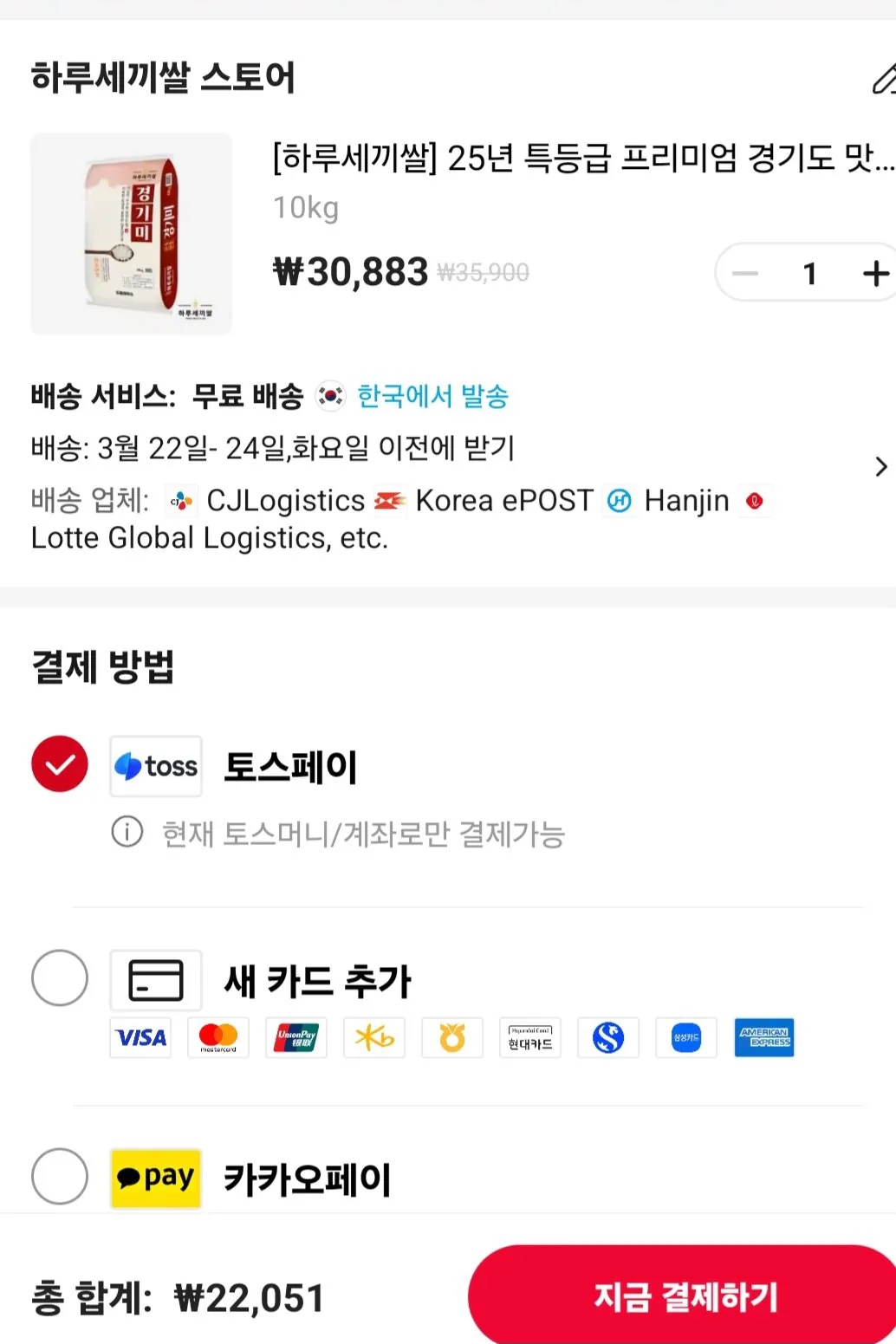This screenshot has height=1344, width=896.
Task: Select the KB Kookmin card icon
Action: click(374, 1038)
